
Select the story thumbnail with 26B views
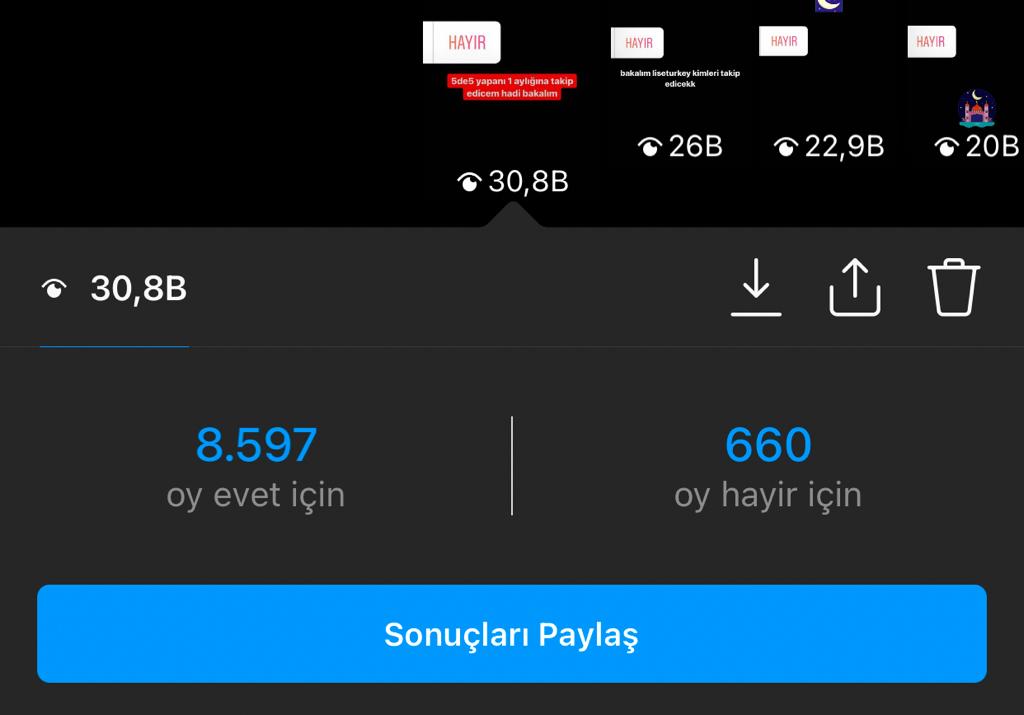coord(680,90)
